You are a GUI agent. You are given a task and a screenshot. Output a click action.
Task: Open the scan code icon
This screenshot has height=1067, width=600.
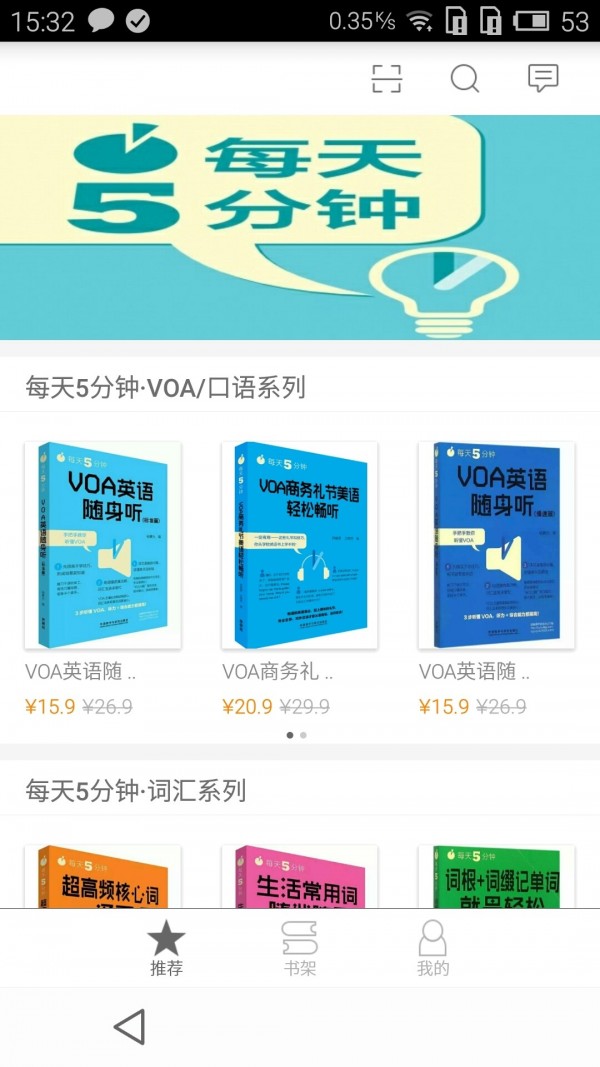coord(386,78)
